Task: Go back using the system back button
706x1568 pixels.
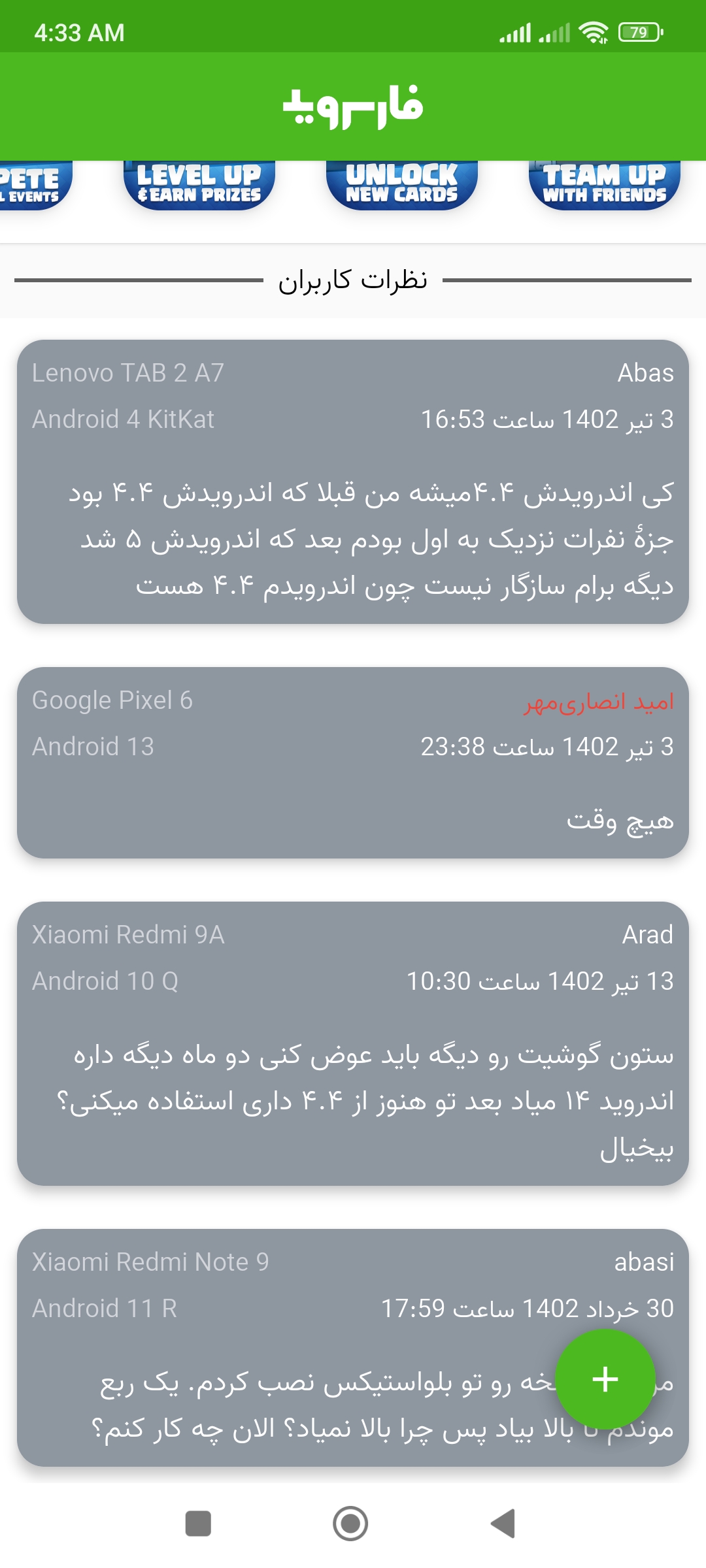Action: pyautogui.click(x=503, y=1524)
